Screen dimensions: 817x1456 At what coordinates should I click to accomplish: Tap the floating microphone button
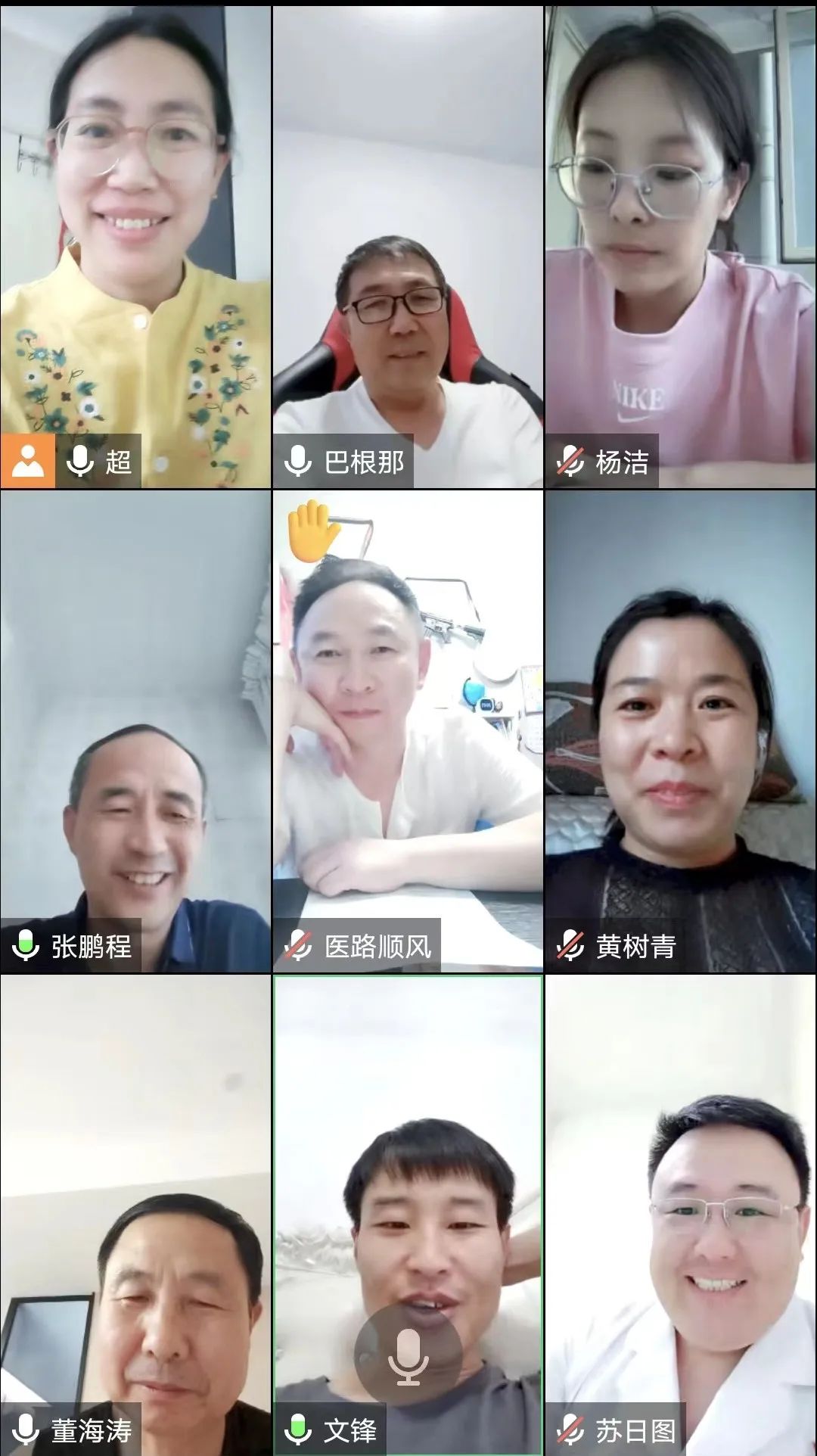click(408, 1356)
